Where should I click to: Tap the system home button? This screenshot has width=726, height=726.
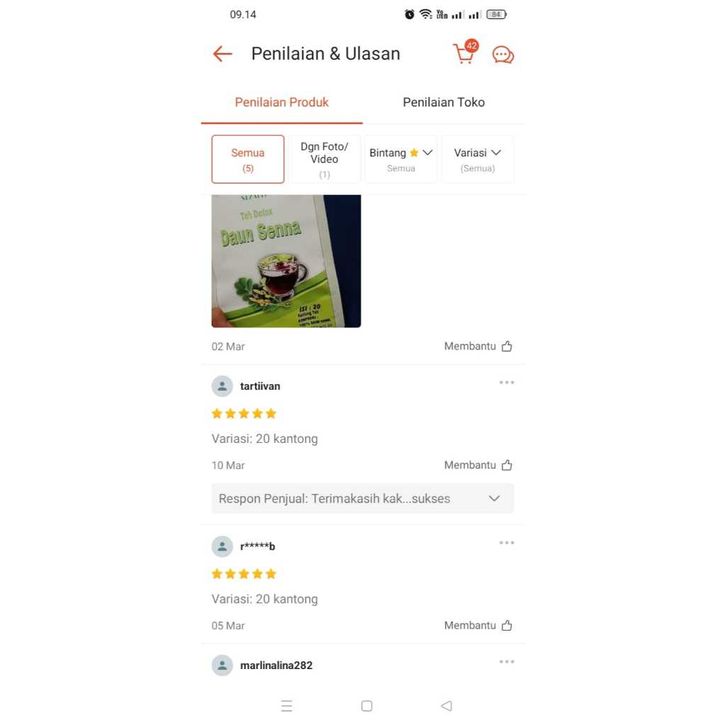(x=367, y=706)
